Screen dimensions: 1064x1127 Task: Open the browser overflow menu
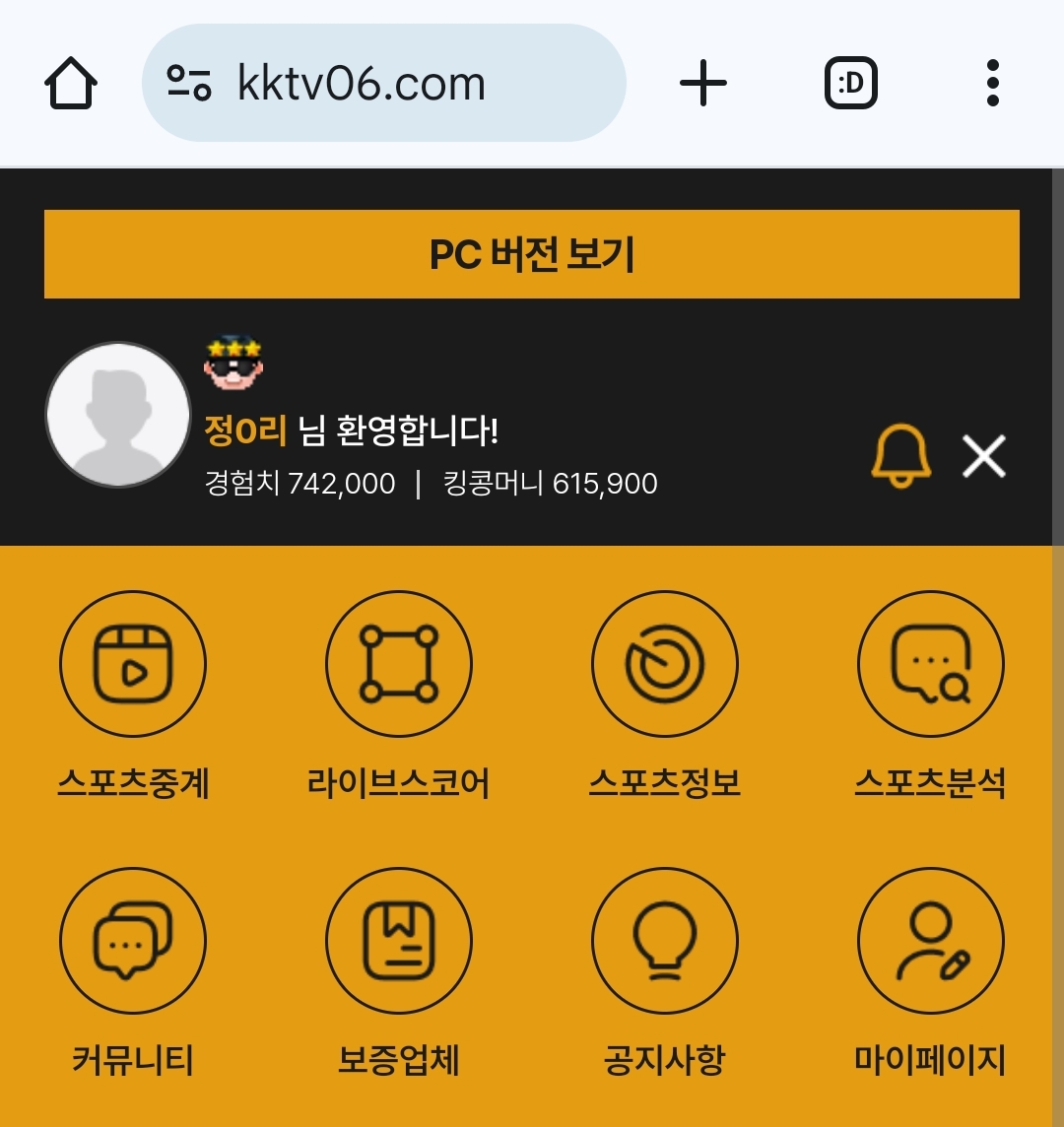click(993, 83)
